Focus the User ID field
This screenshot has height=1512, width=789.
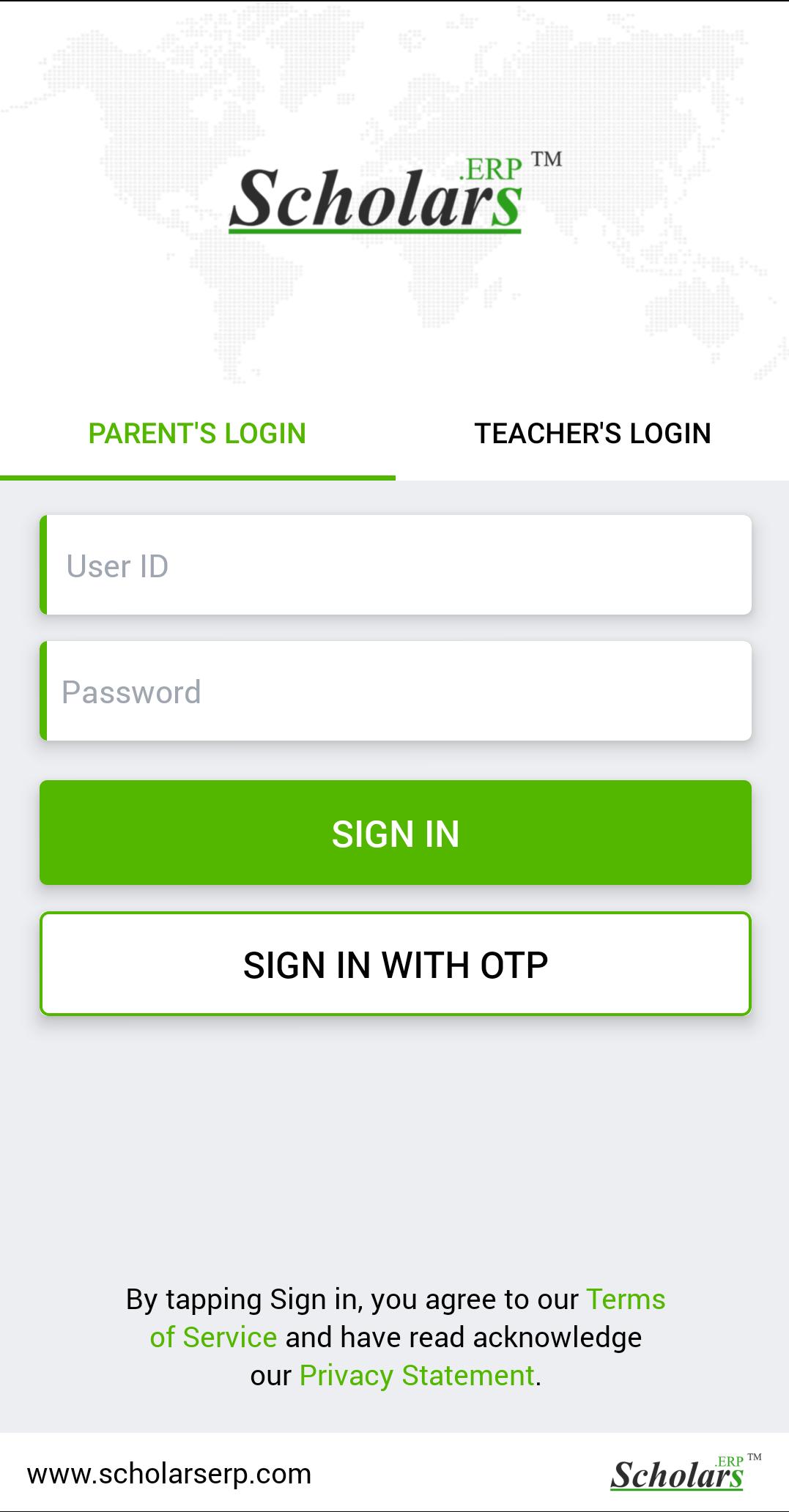396,566
